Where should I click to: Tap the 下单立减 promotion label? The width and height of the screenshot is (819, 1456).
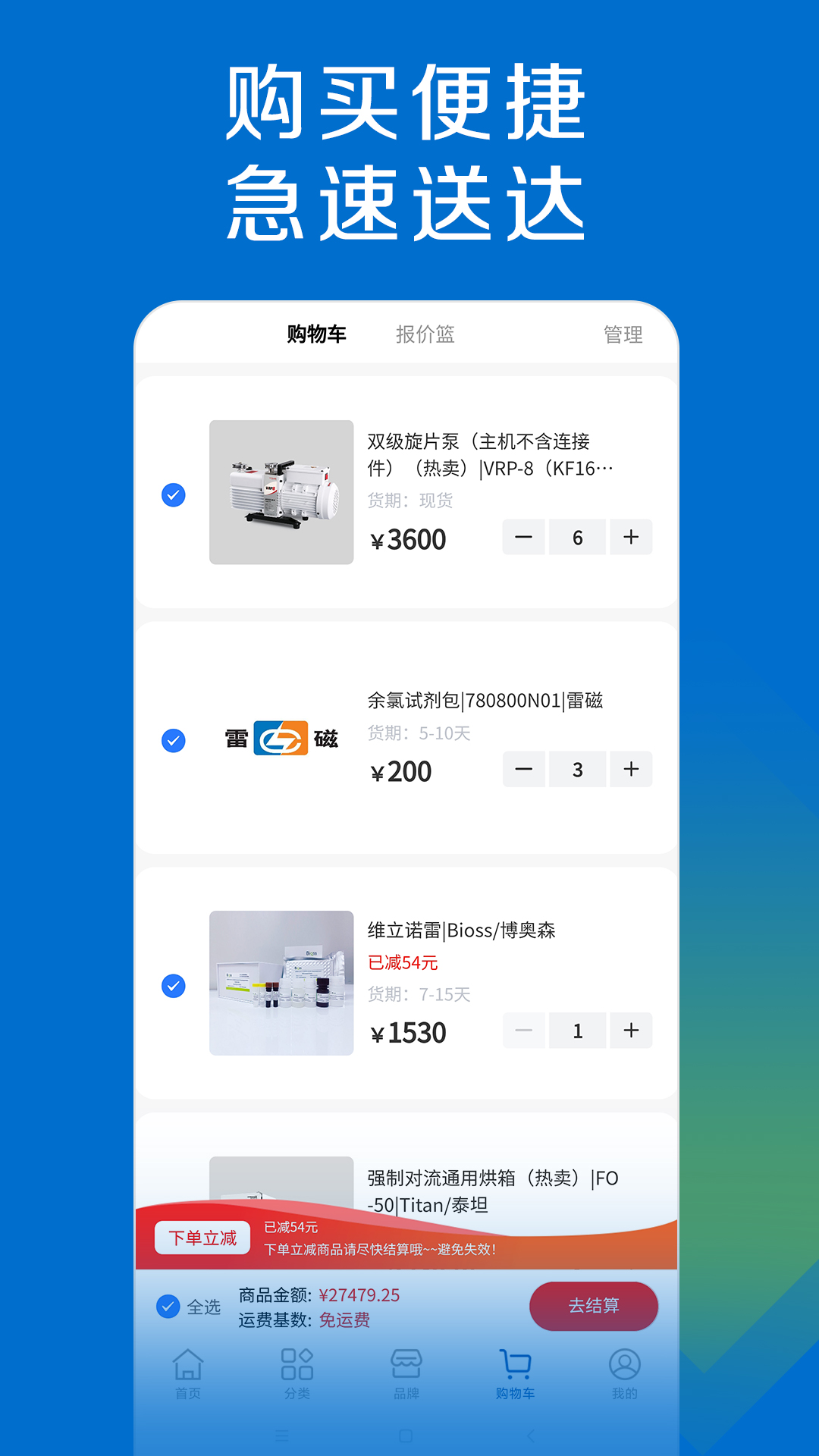(202, 1237)
